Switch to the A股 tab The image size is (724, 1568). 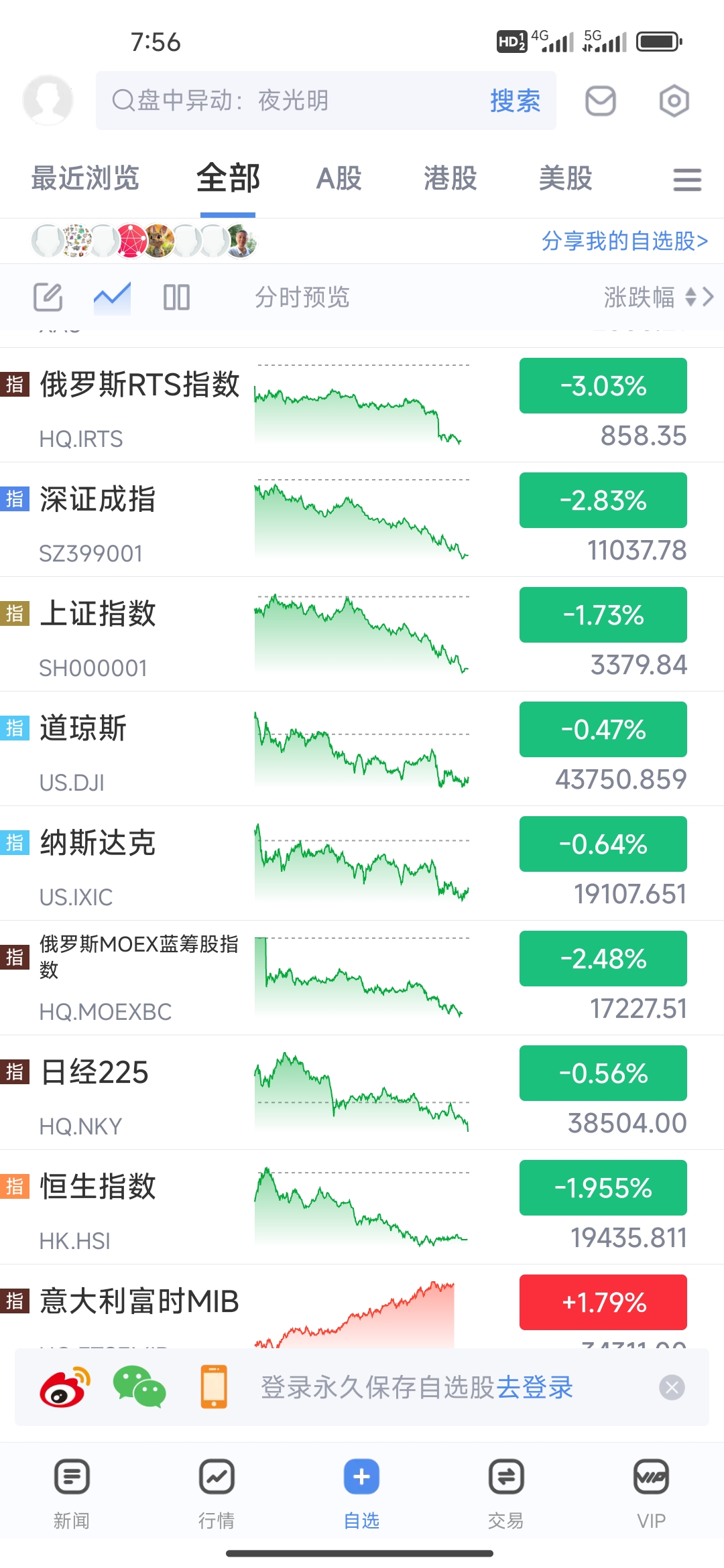point(339,179)
